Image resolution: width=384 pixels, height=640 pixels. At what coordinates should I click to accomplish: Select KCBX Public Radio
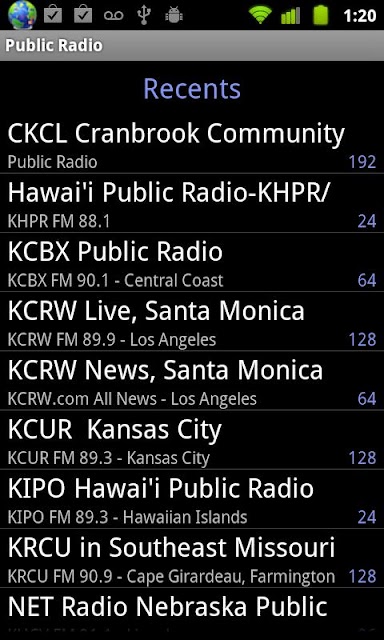192,262
